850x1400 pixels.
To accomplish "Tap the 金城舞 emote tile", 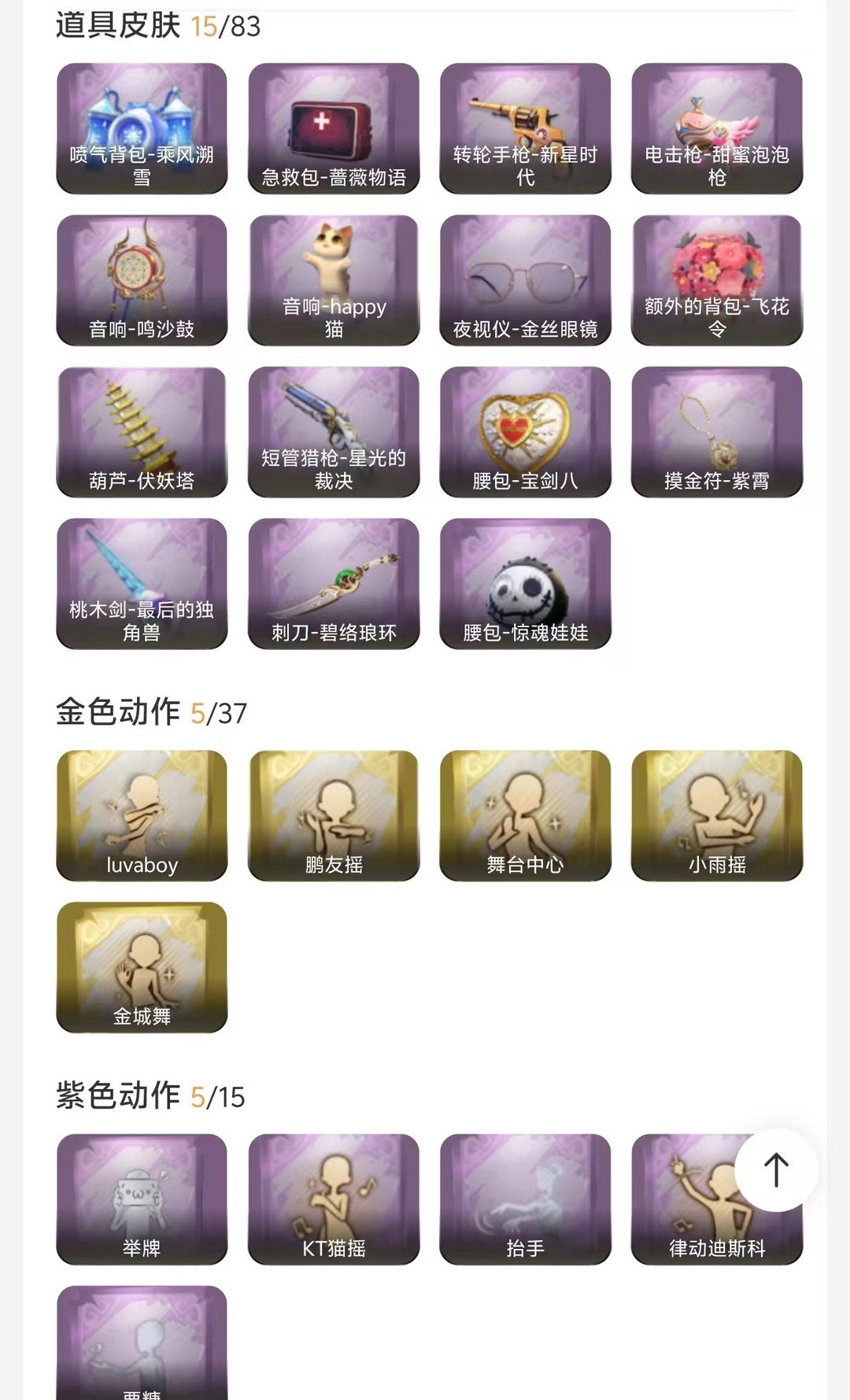I will (x=142, y=967).
